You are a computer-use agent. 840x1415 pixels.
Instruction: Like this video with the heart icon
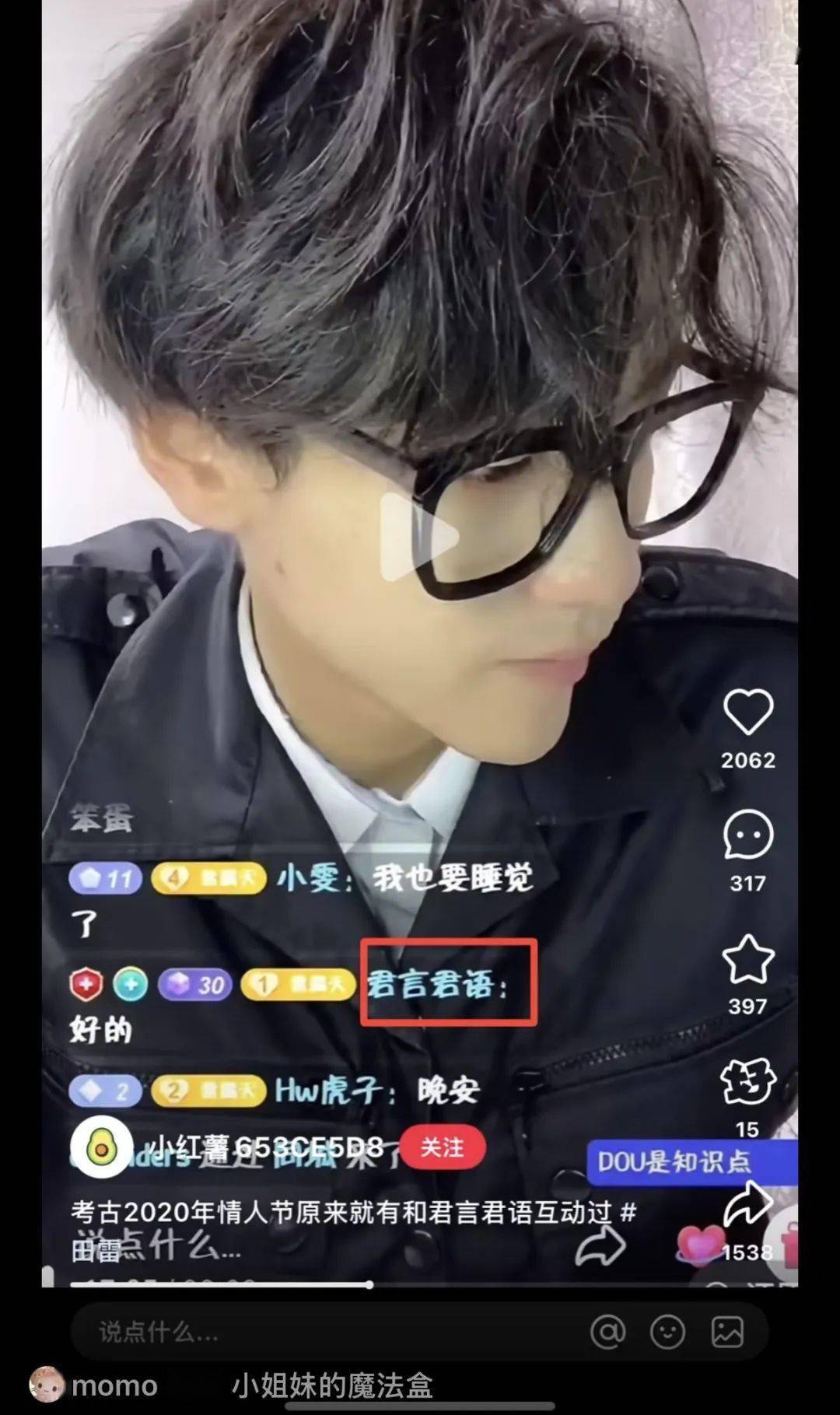click(748, 712)
